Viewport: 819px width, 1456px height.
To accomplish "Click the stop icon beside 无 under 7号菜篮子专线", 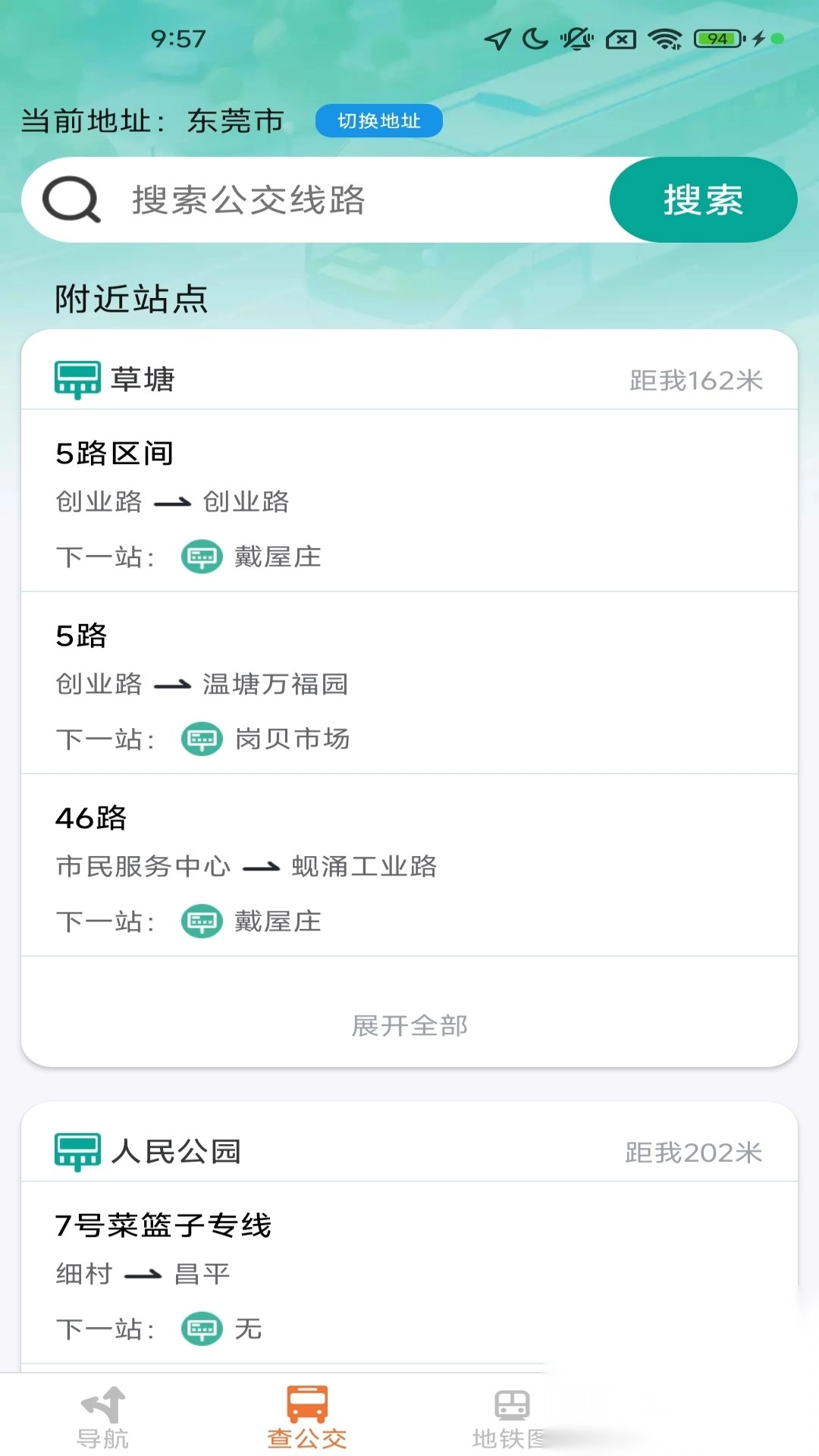I will pos(201,1329).
